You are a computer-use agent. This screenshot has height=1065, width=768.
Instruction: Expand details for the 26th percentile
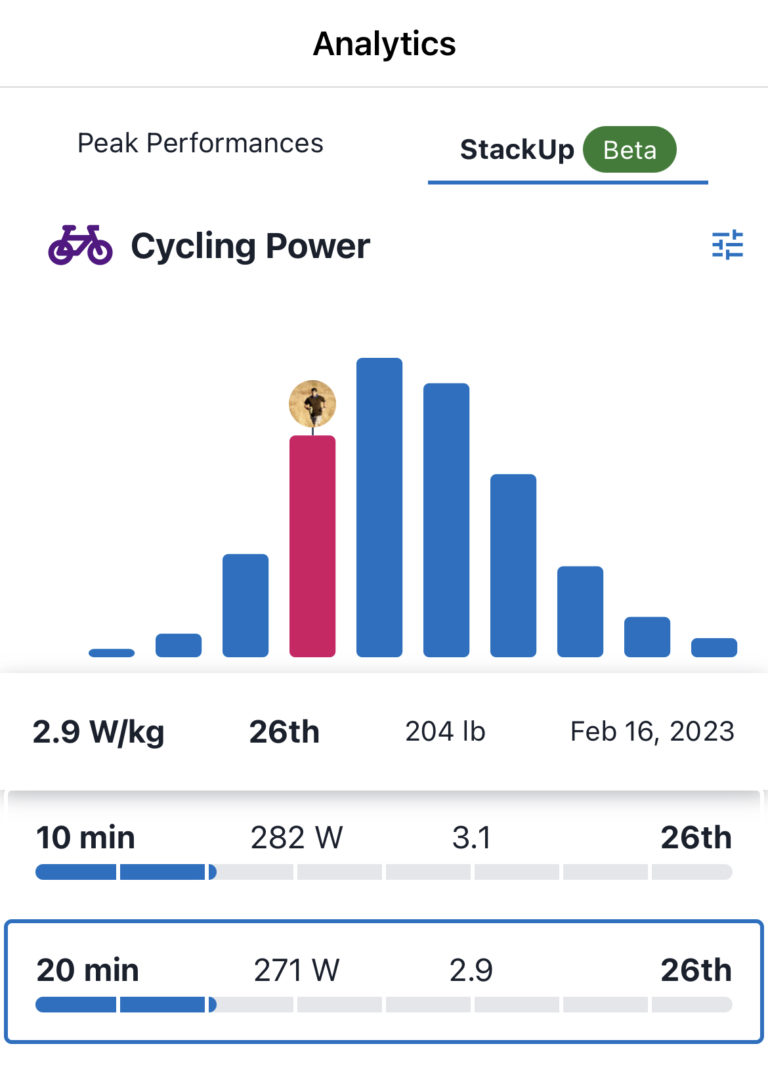click(284, 731)
